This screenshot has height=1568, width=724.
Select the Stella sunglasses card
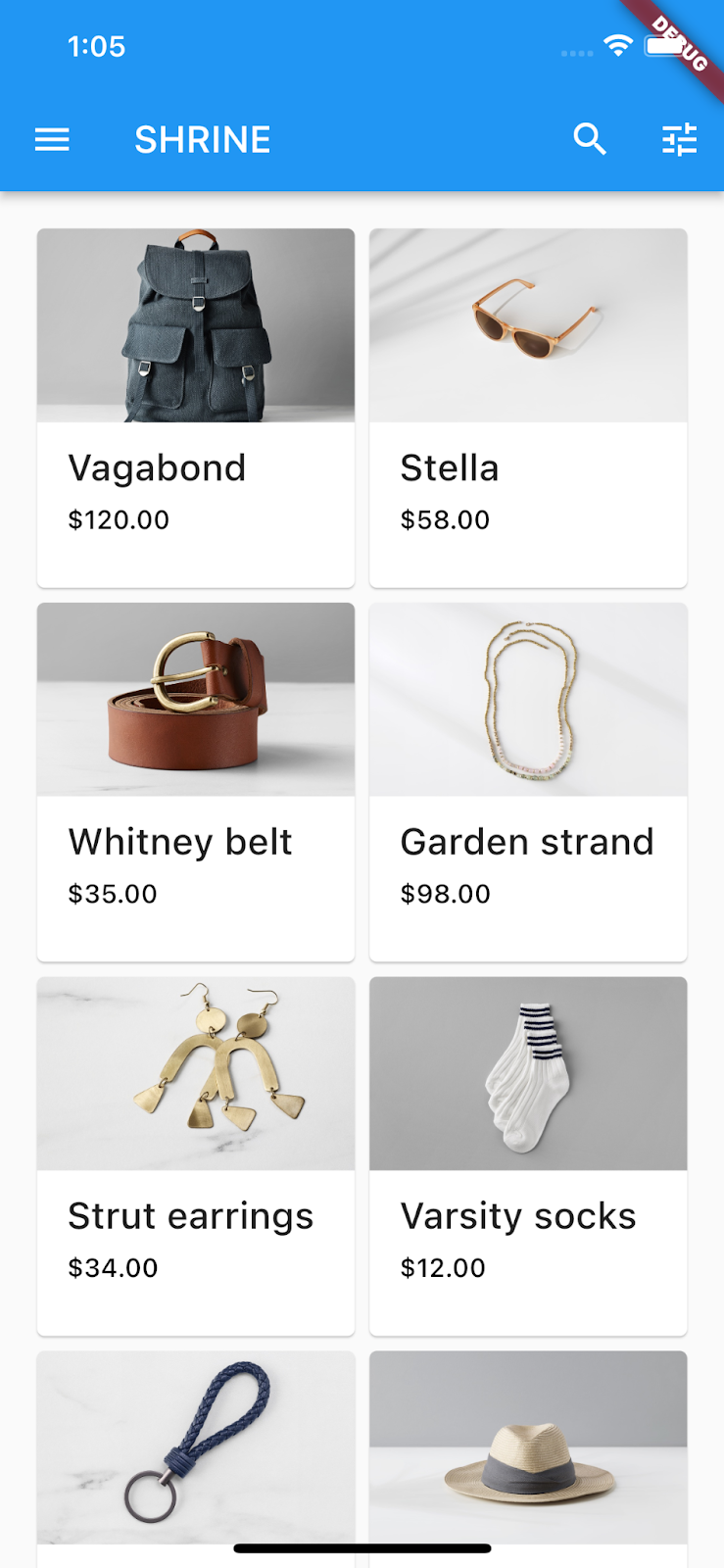tap(528, 407)
